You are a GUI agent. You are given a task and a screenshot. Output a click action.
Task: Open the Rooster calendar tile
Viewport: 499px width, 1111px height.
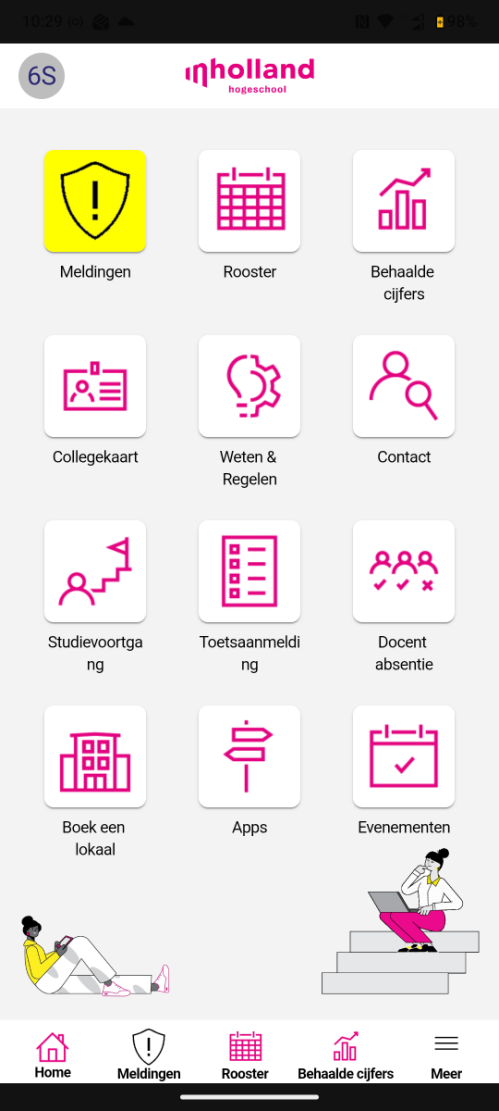coord(250,201)
